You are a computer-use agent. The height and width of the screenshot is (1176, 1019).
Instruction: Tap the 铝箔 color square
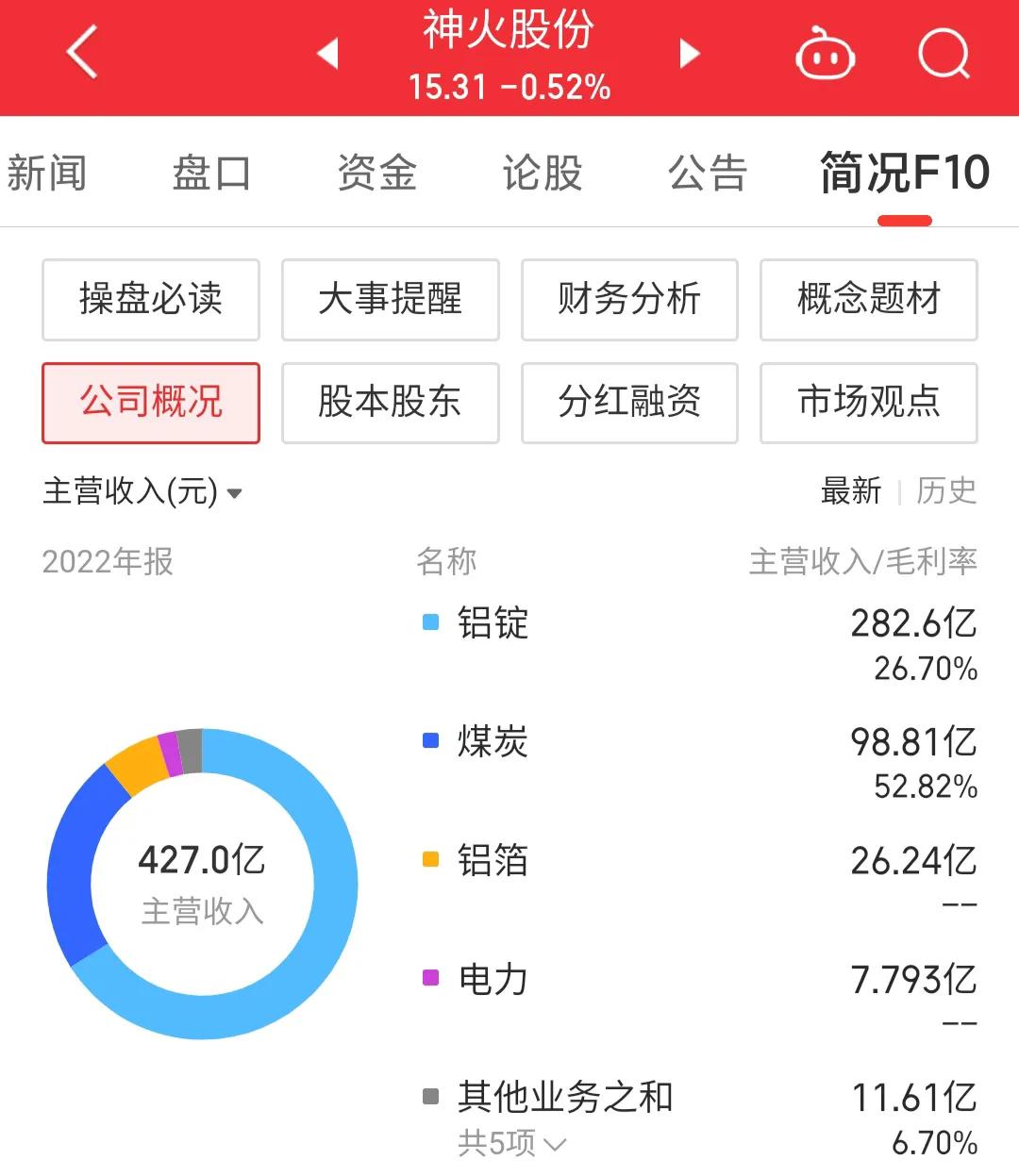click(x=429, y=861)
